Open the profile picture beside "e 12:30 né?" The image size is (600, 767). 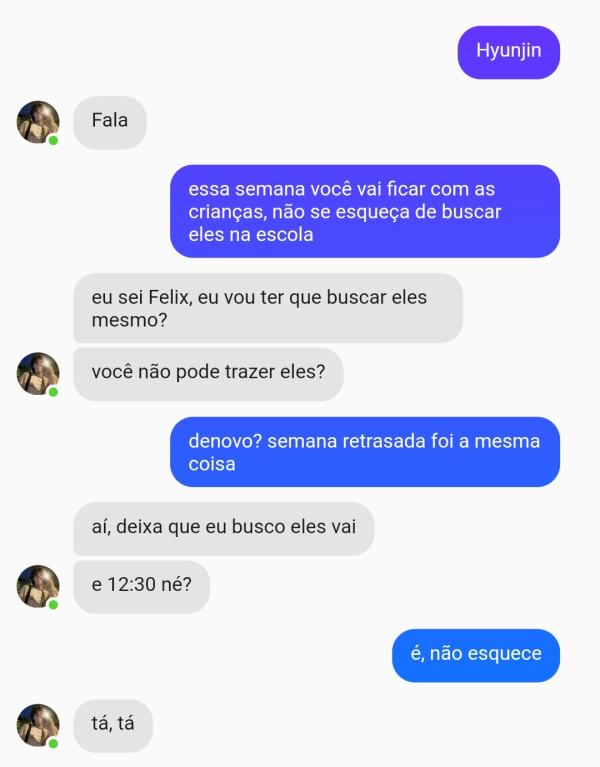point(37,587)
